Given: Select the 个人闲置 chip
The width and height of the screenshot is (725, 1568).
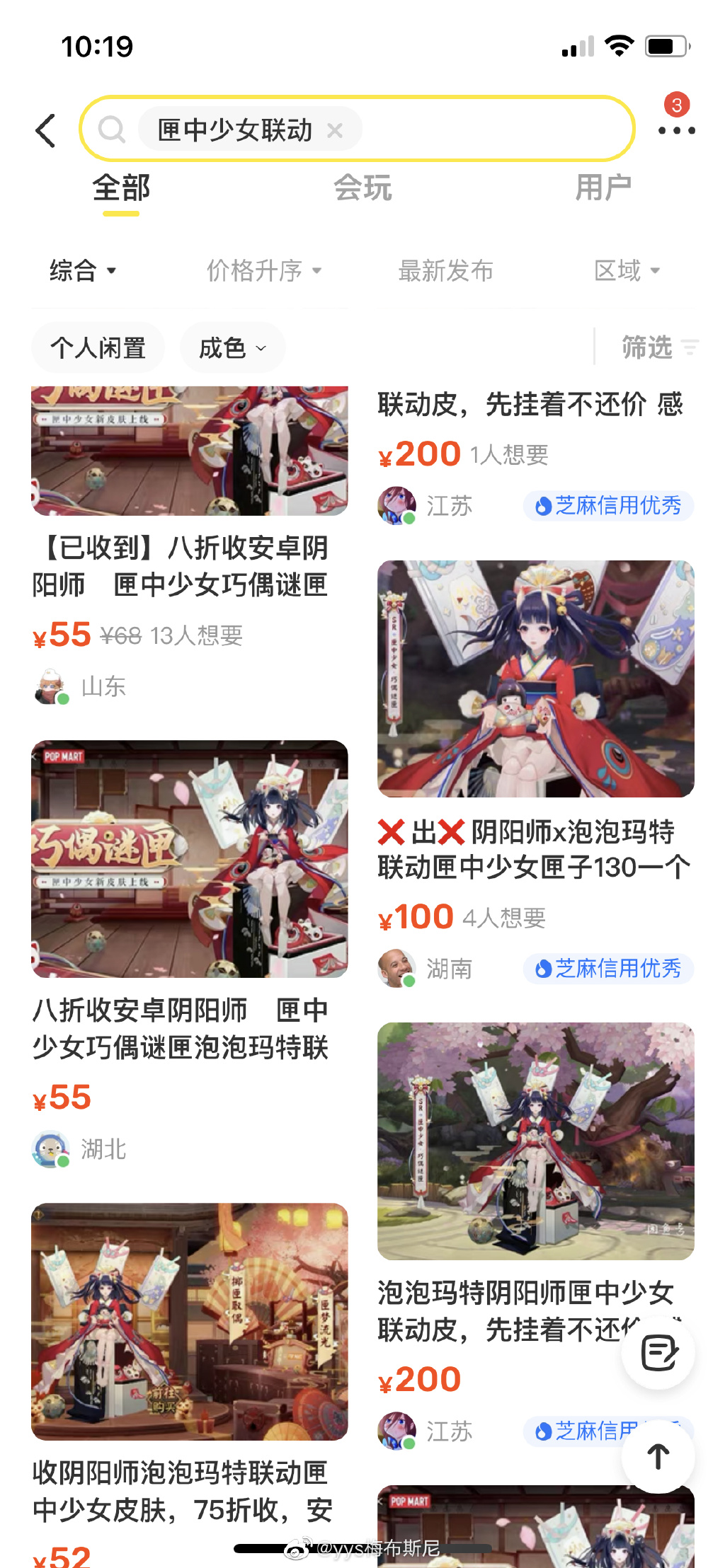Looking at the screenshot, I should 98,347.
